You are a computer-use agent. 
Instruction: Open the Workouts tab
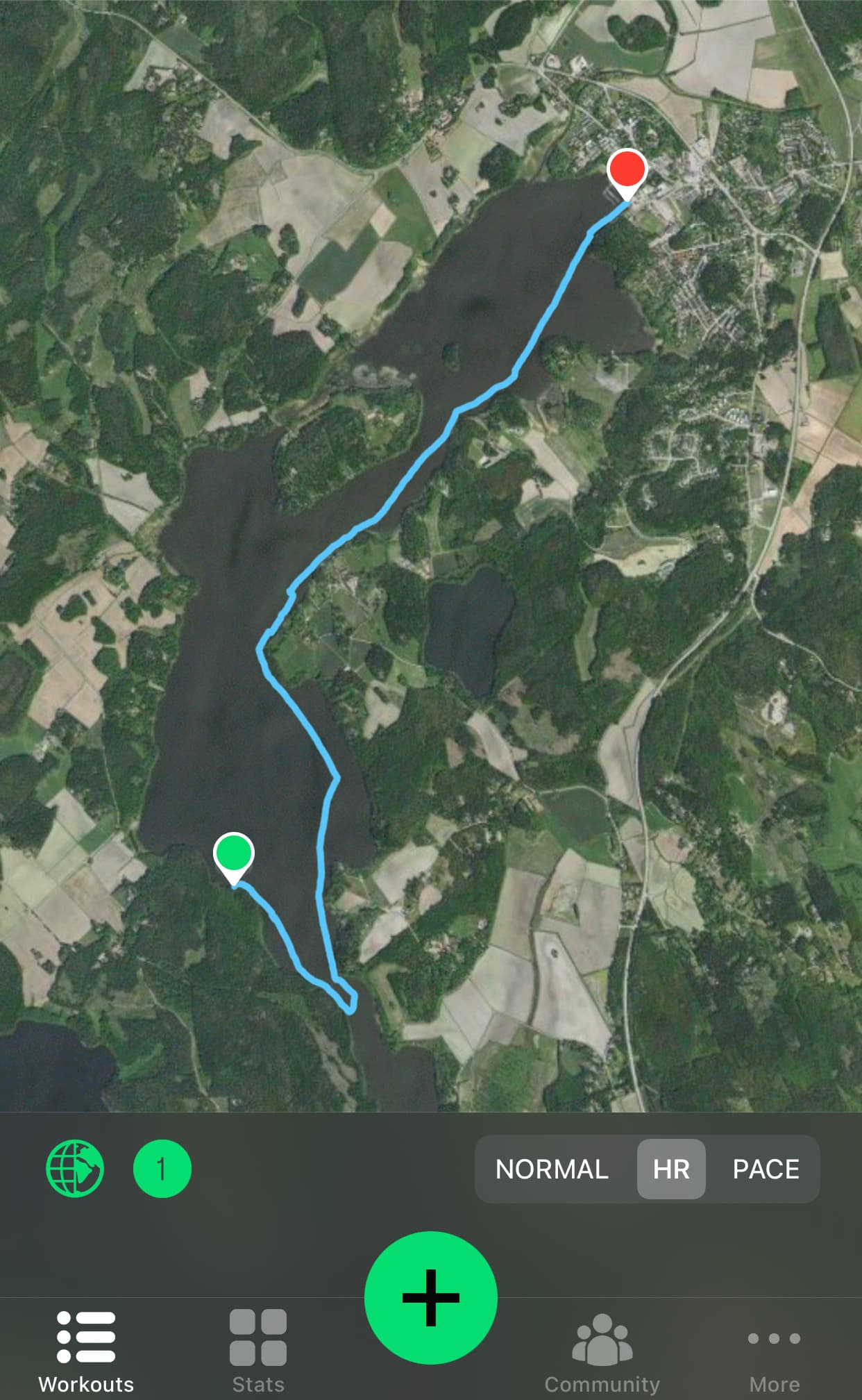point(86,1351)
